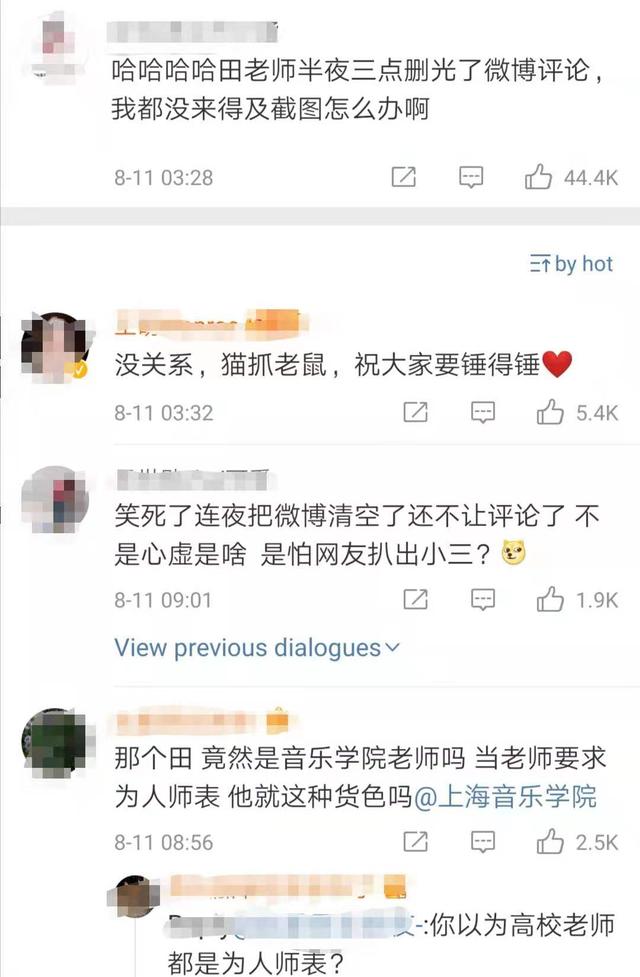Reply to the 08:56 comment
The height and width of the screenshot is (977, 640).
point(483,842)
